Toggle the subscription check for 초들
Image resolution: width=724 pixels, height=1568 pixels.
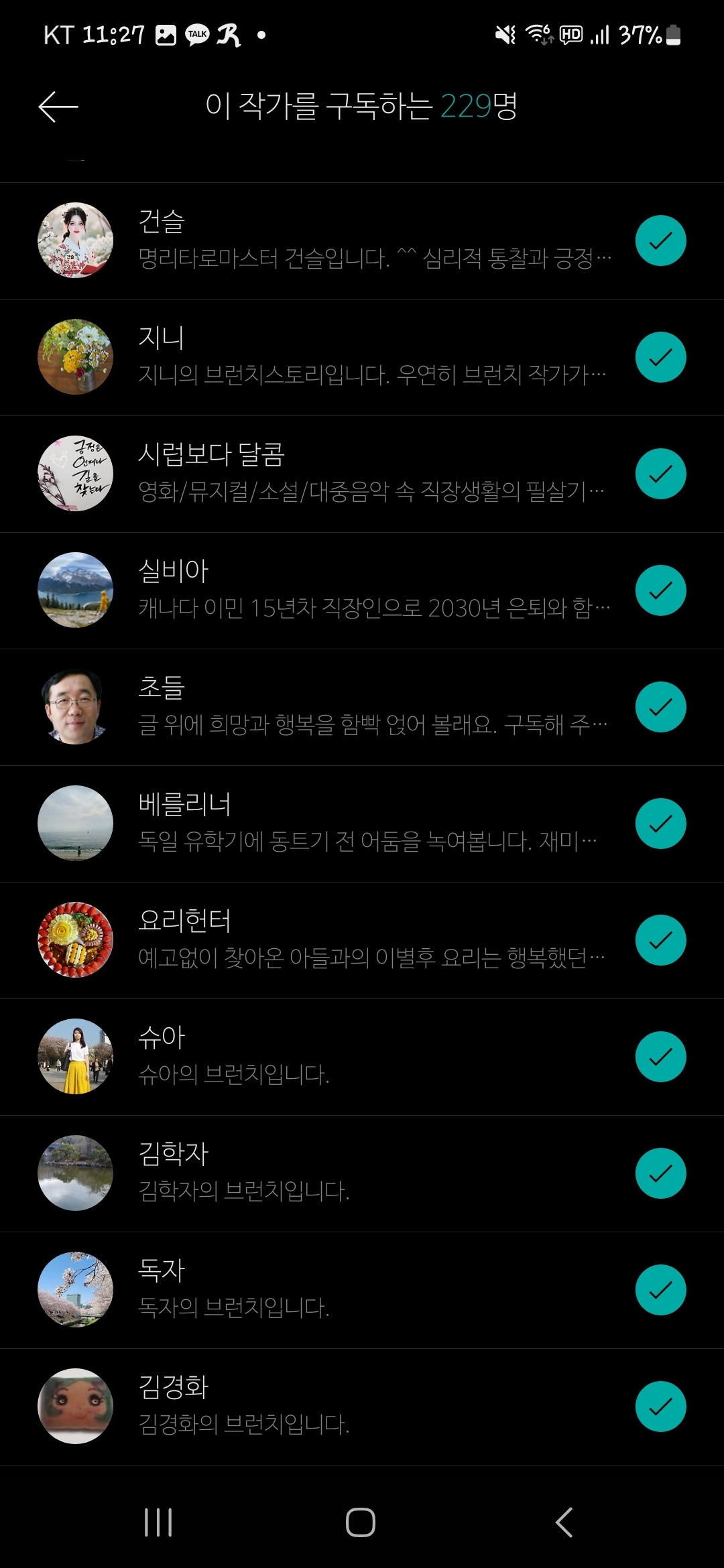click(x=660, y=707)
